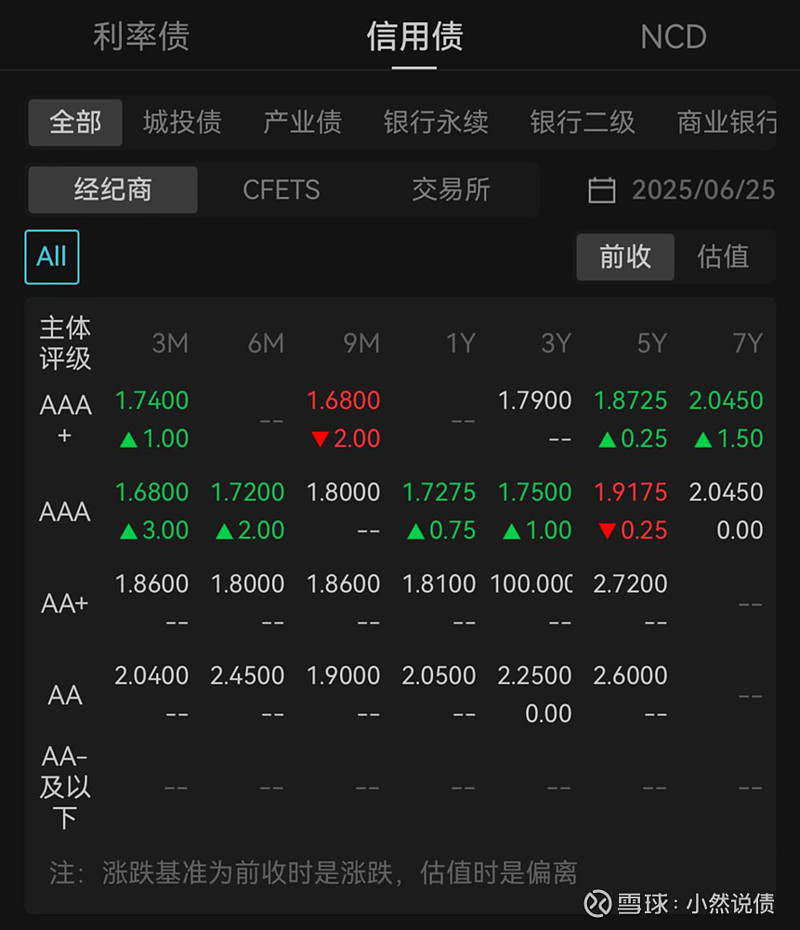
Task: Select the 银行永续 bond filter
Action: [432, 122]
